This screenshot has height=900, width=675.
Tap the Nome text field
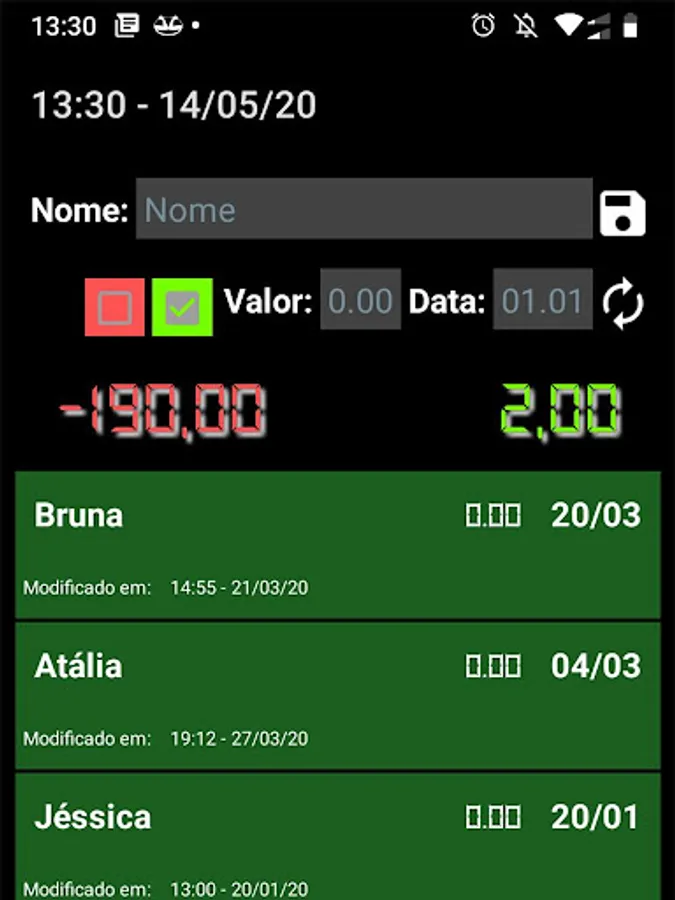tap(364, 209)
